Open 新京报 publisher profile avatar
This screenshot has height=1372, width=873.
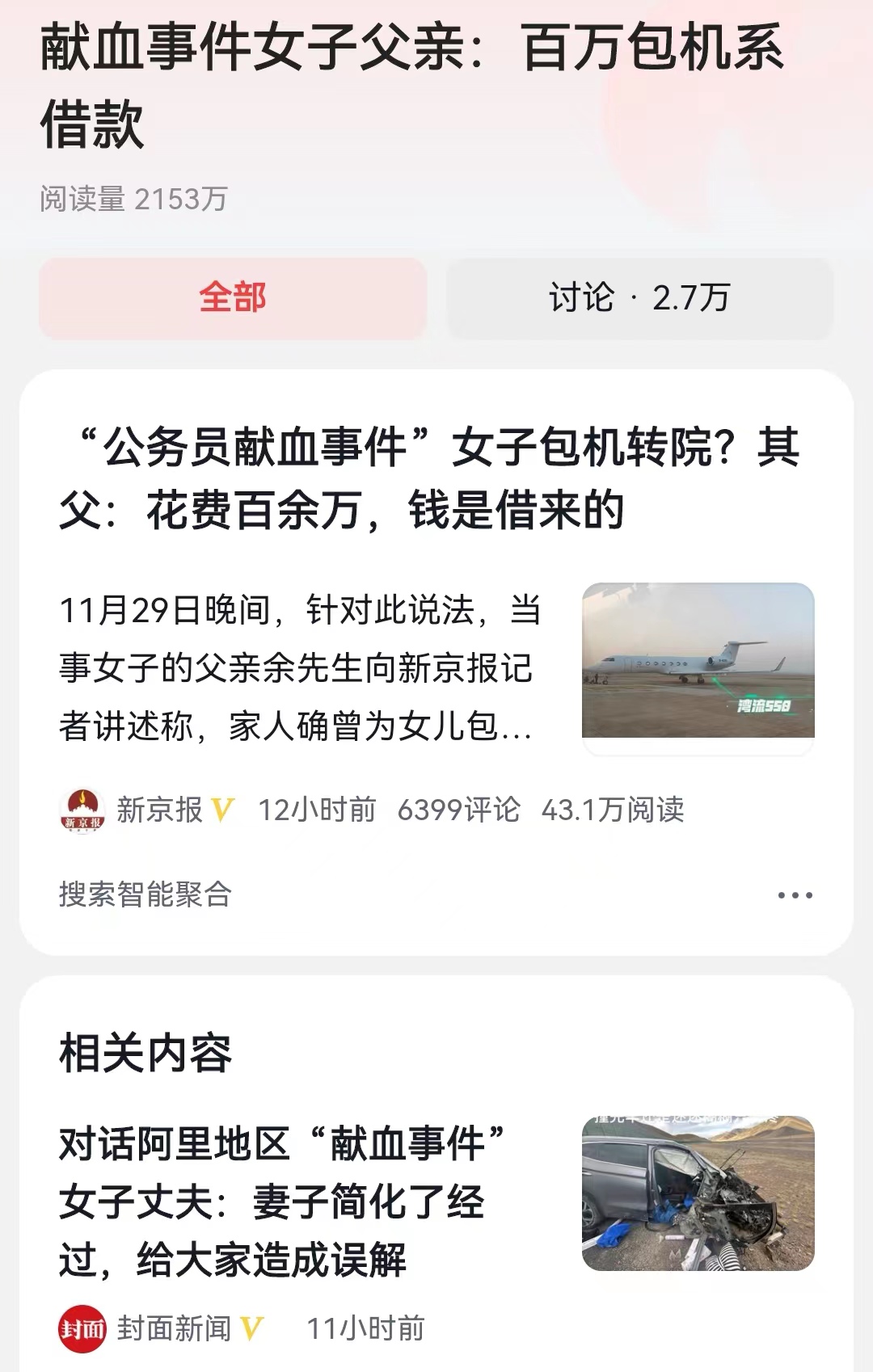(83, 808)
